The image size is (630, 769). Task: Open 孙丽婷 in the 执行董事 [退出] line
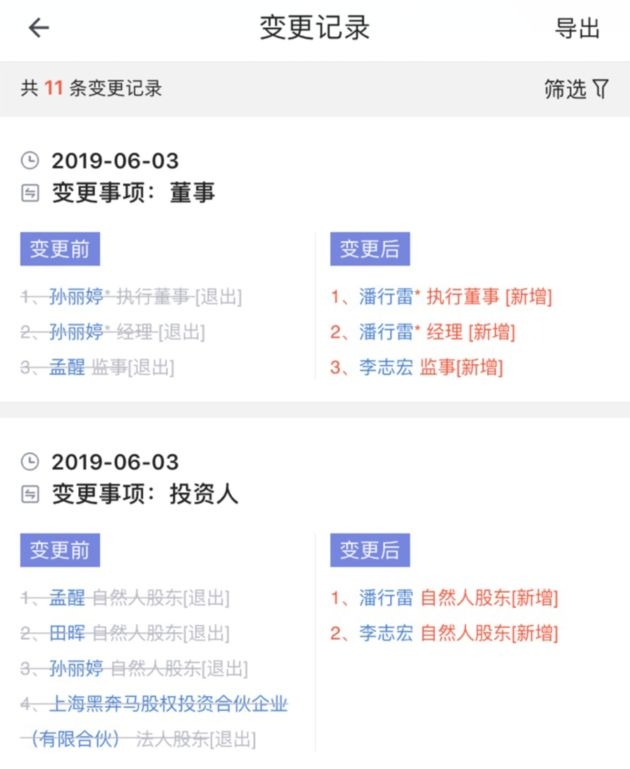(77, 297)
